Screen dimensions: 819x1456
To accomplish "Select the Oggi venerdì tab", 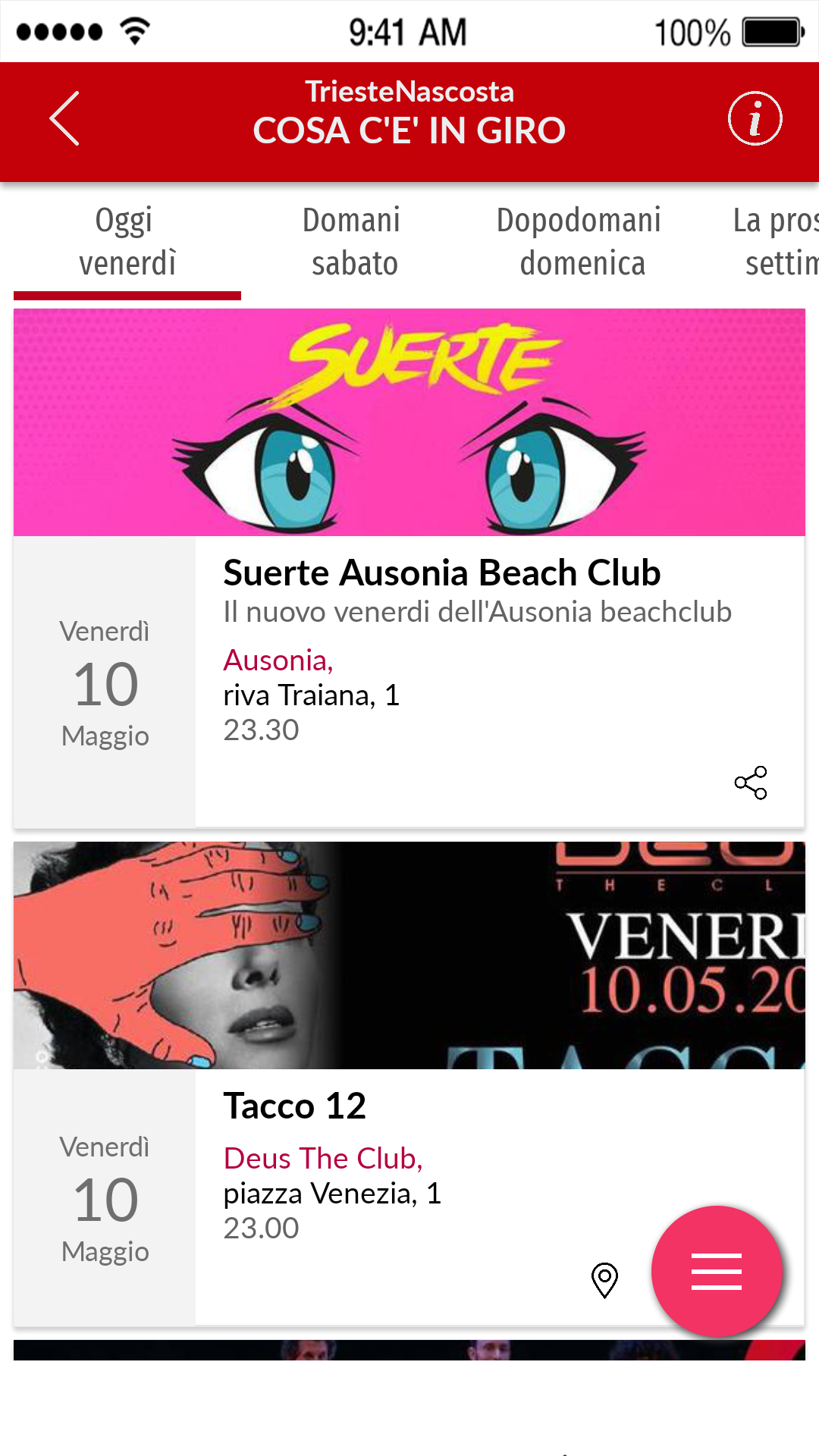I will coord(127,242).
